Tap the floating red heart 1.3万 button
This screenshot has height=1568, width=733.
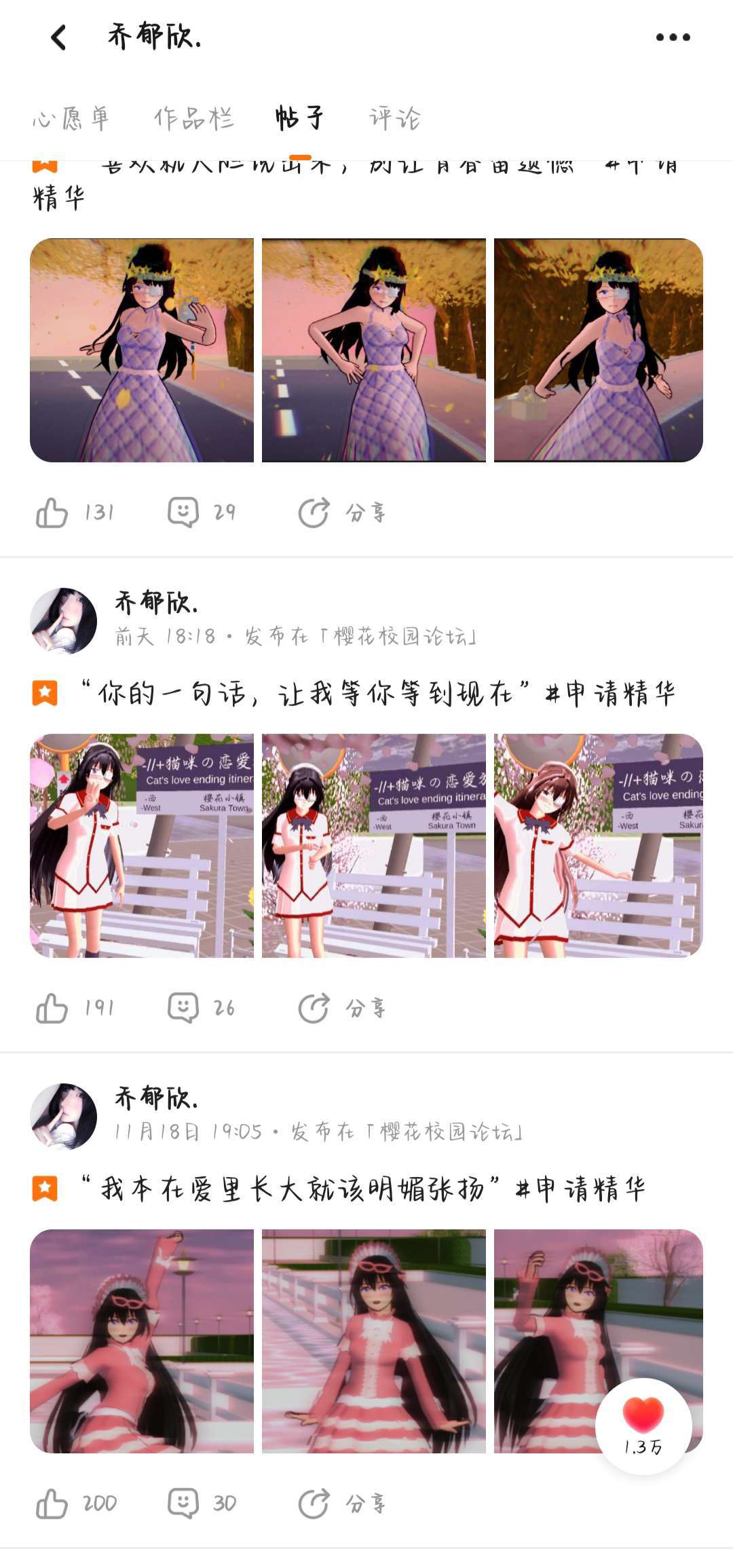click(x=643, y=1425)
